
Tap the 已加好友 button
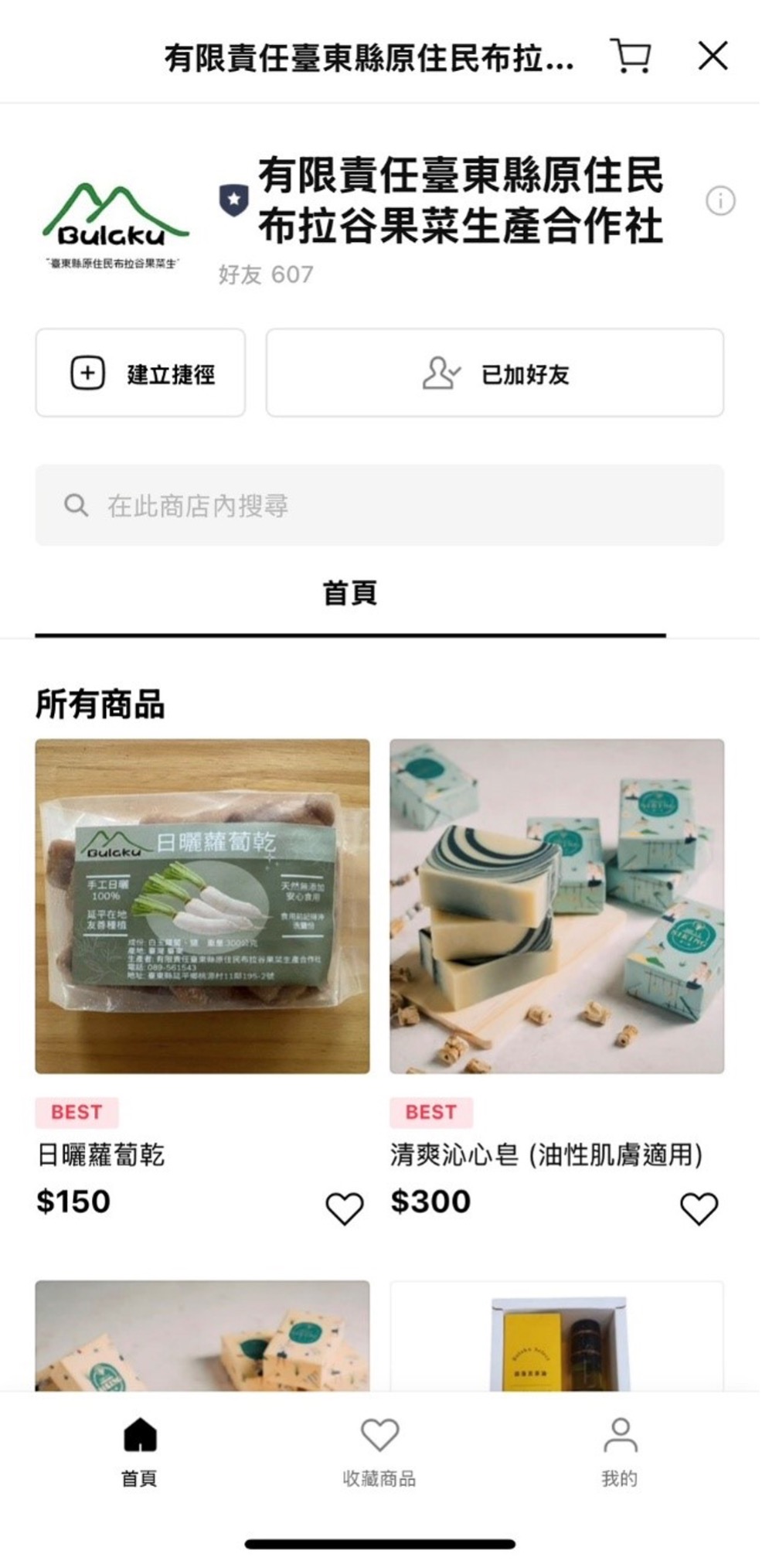click(x=495, y=373)
